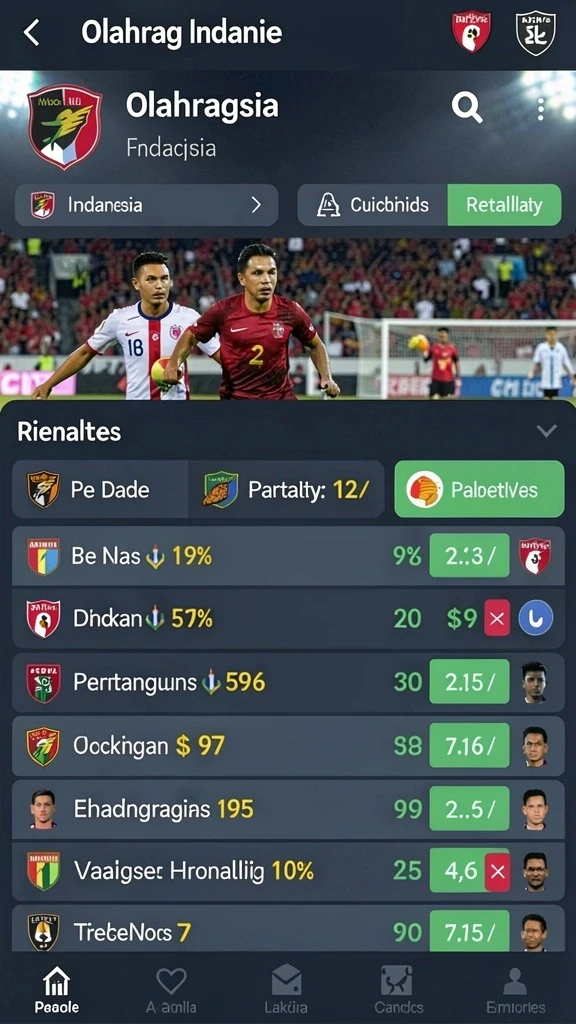
Task: Pick the 2.:3 odds for Be Nas
Action: point(469,556)
